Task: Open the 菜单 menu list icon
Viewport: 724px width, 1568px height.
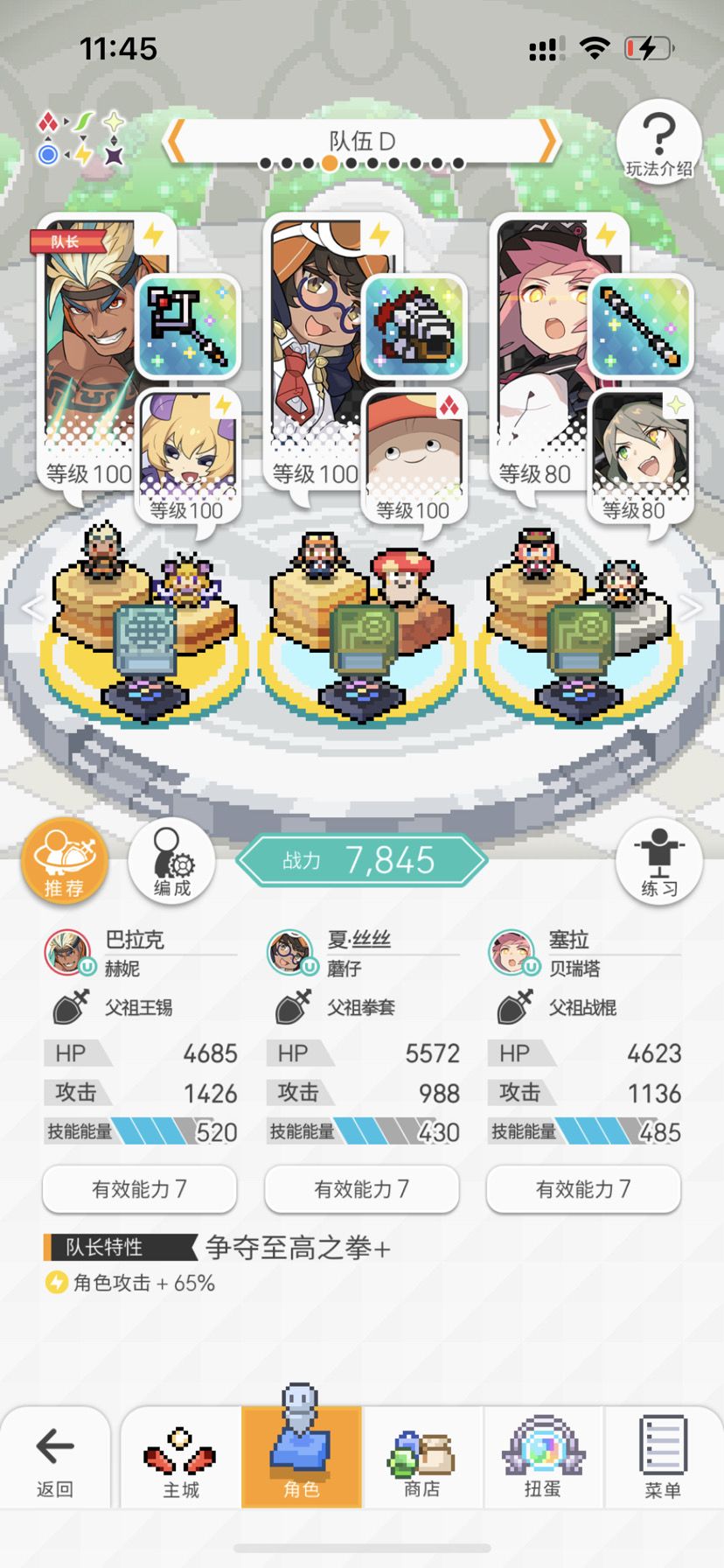Action: coord(663,1457)
